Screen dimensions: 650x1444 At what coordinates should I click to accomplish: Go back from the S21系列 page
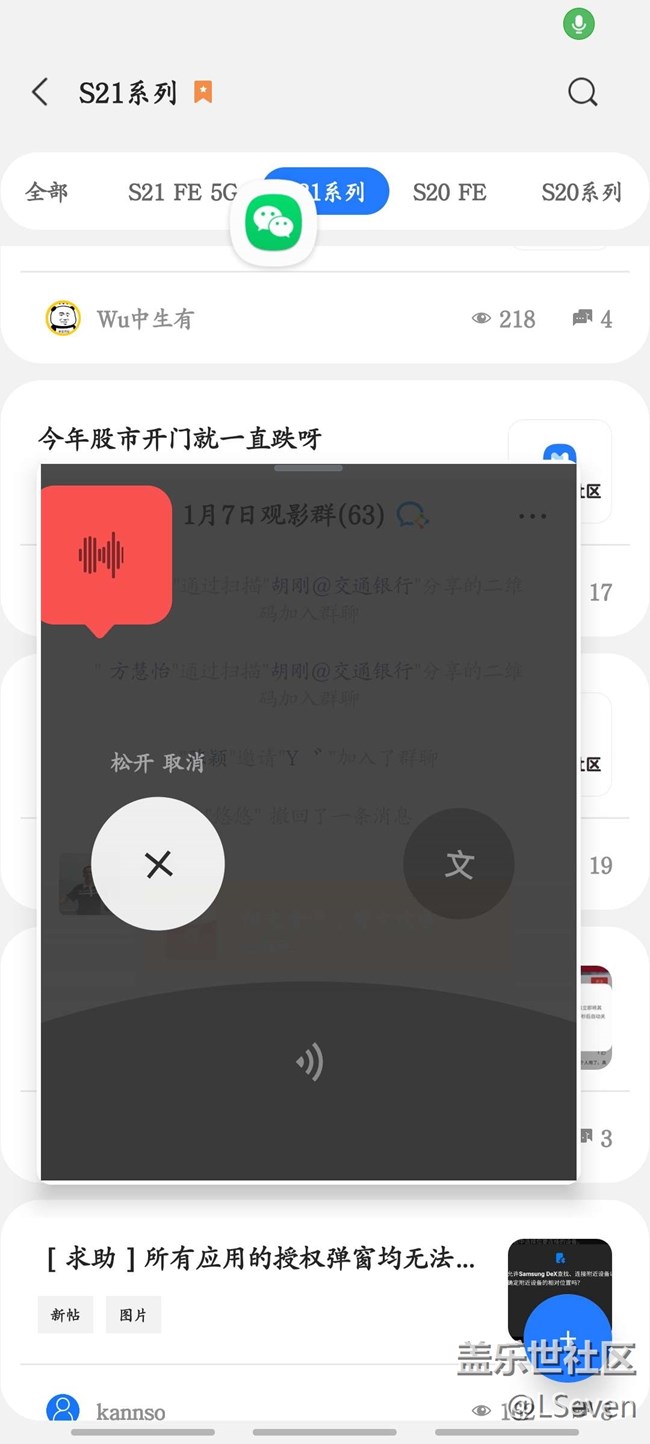(x=40, y=93)
